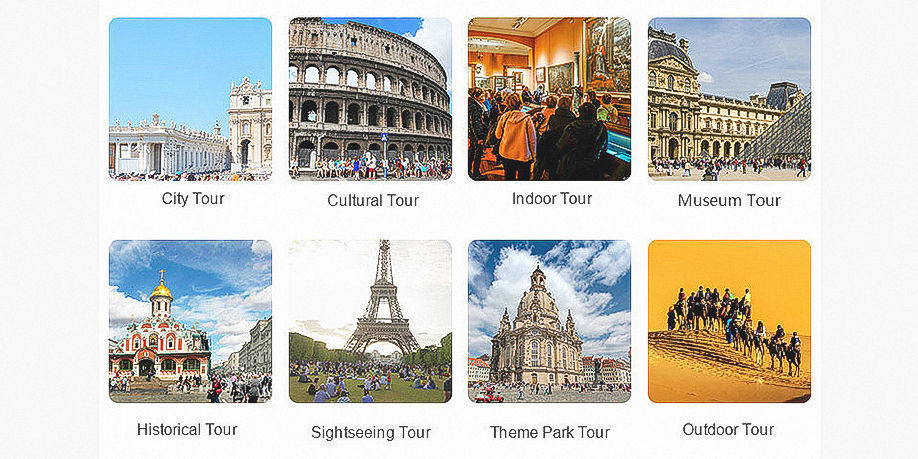Open the Museum Tour tile
The image size is (918, 459).
pyautogui.click(x=729, y=99)
